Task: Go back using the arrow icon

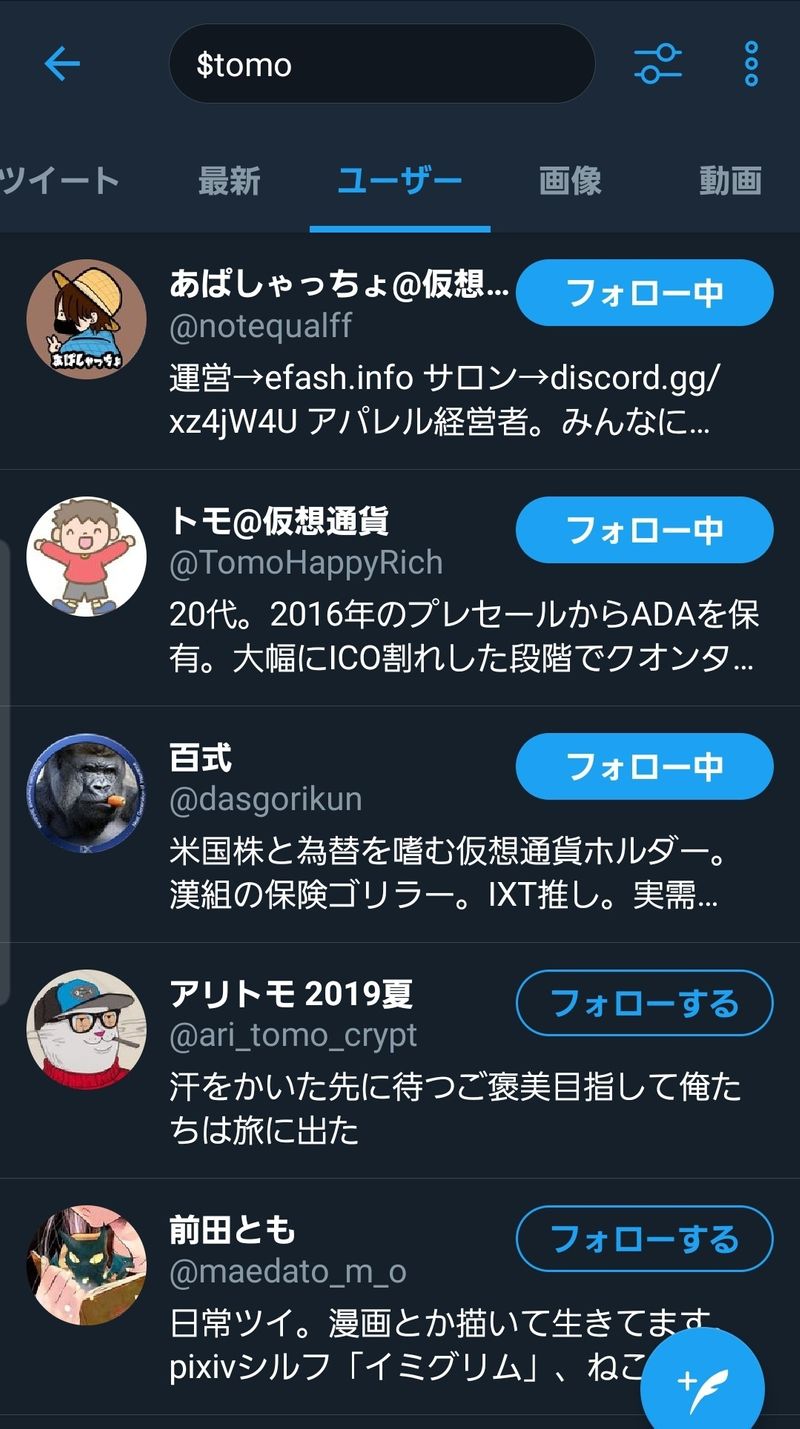Action: pos(62,65)
